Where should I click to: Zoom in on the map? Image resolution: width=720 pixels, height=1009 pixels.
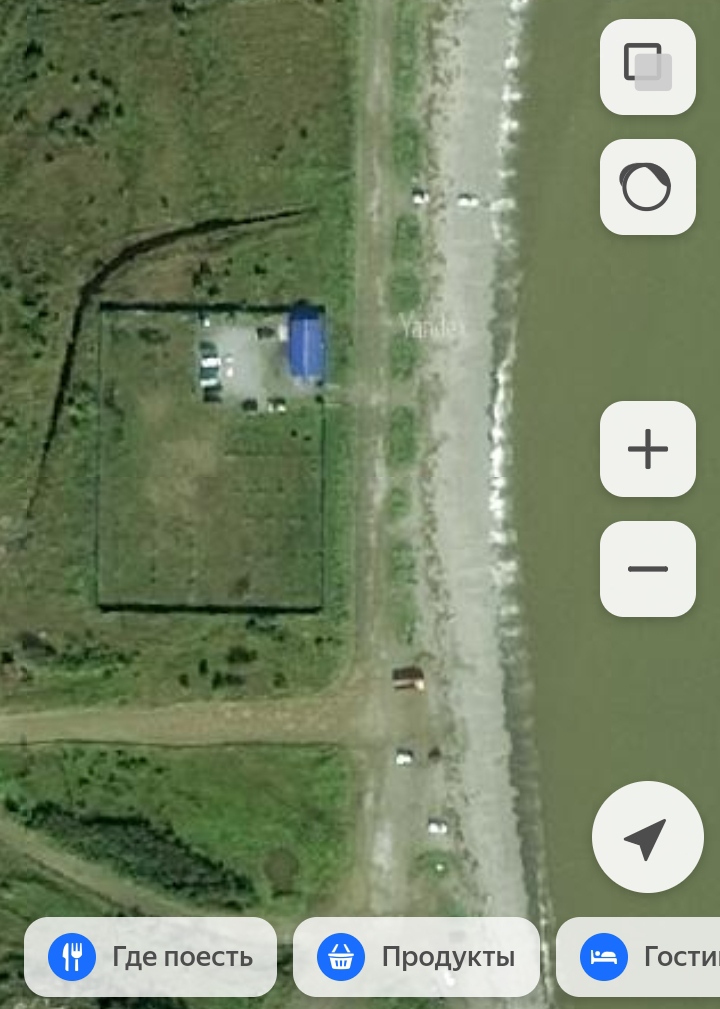(647, 449)
